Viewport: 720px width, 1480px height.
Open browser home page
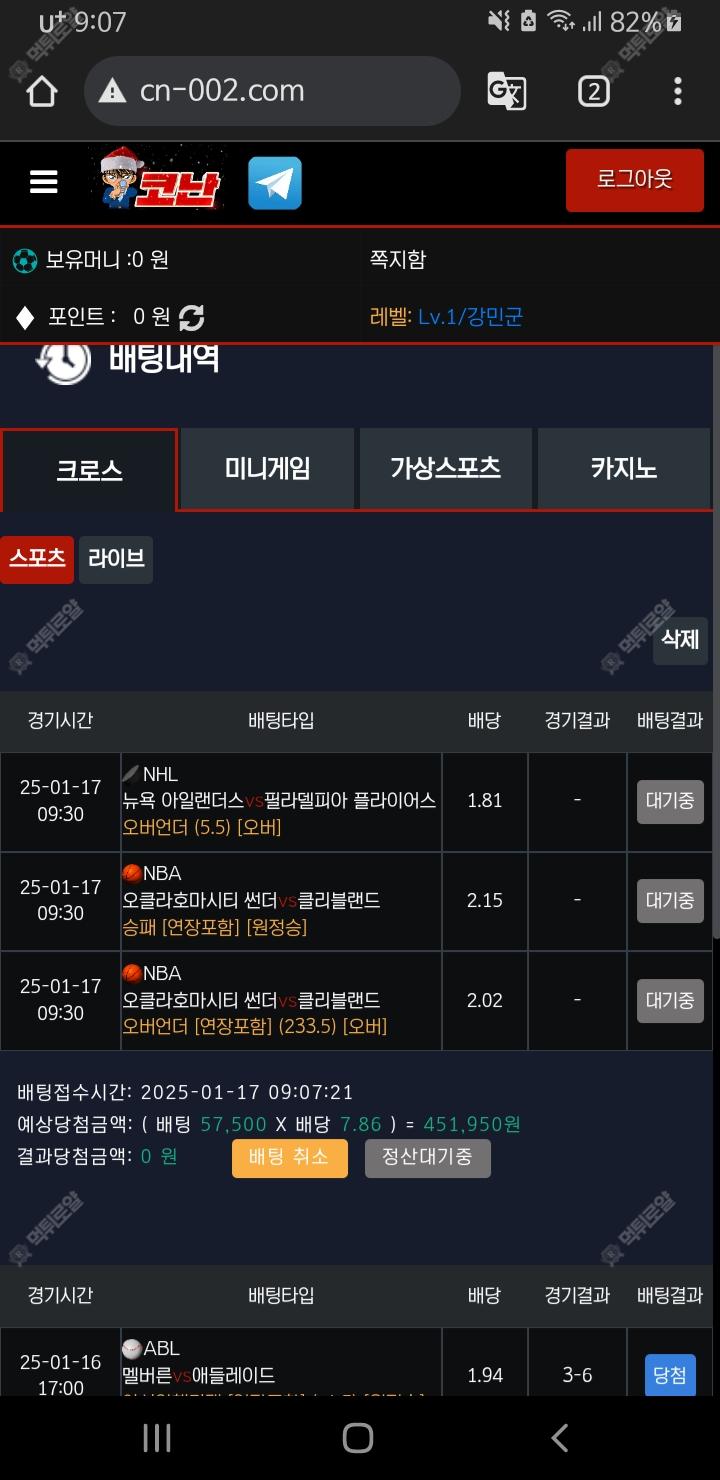(42, 91)
